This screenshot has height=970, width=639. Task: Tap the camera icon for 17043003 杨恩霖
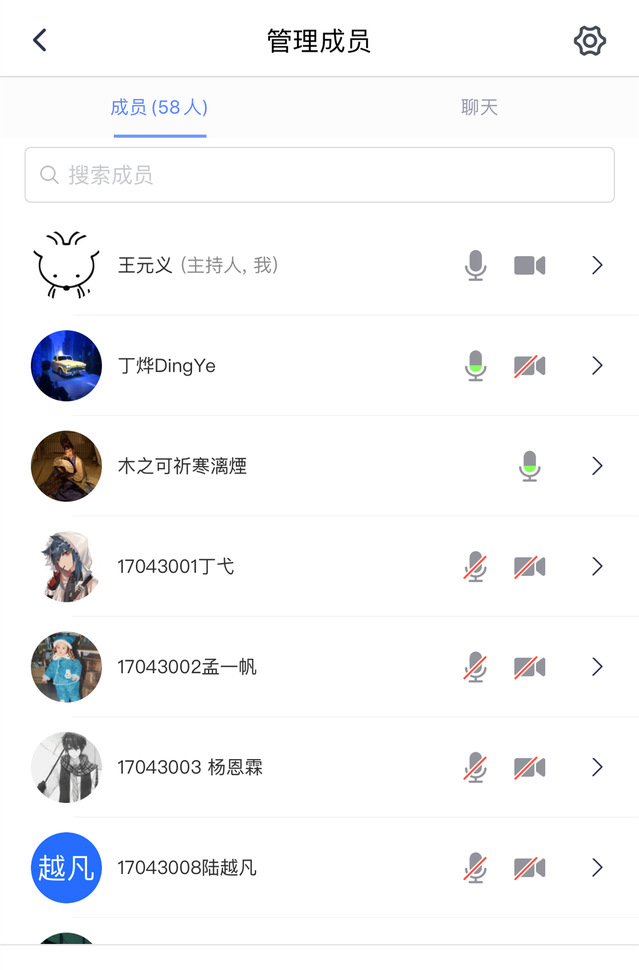tap(529, 767)
